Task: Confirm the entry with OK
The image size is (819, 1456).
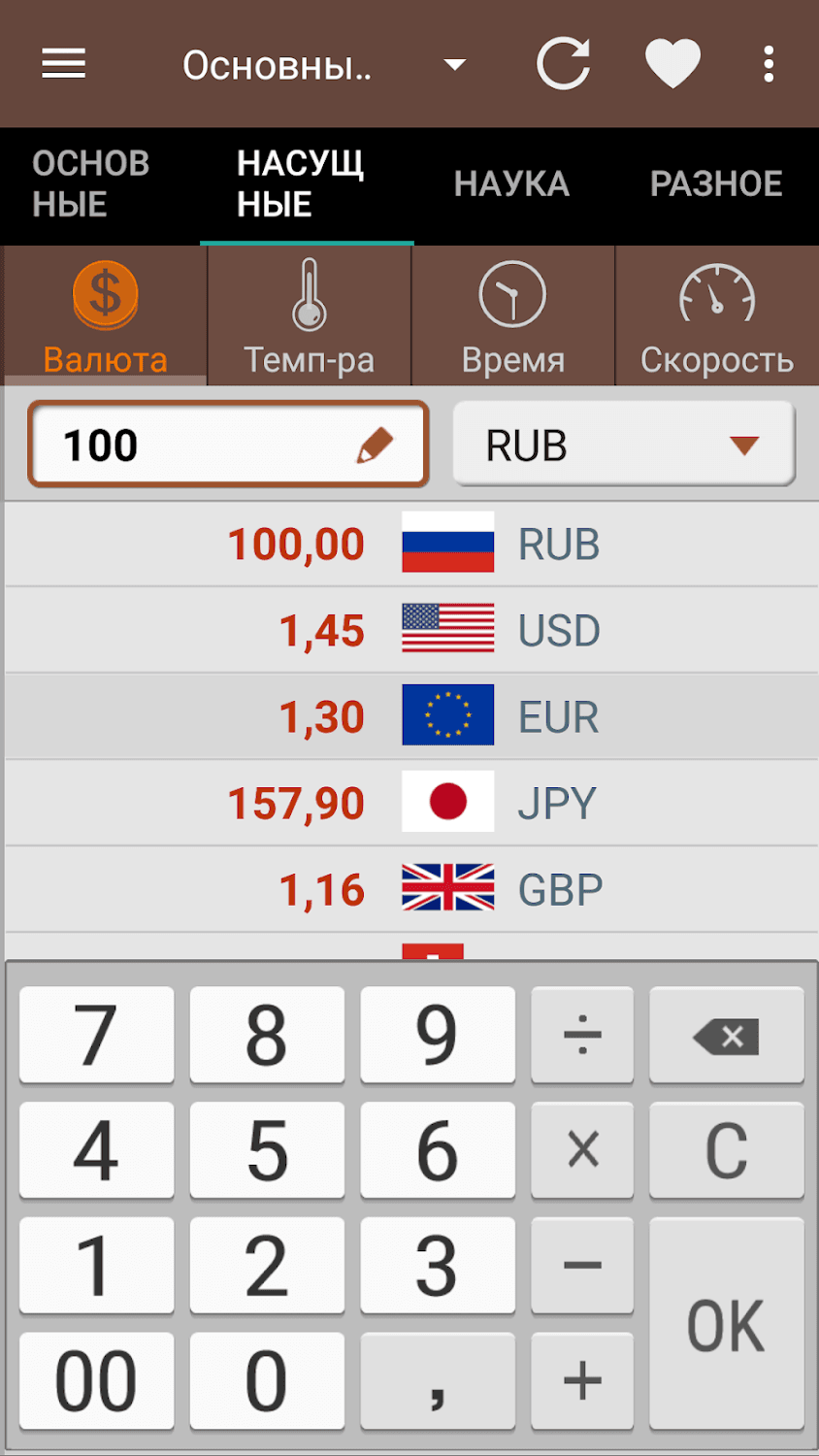Action: (727, 1323)
